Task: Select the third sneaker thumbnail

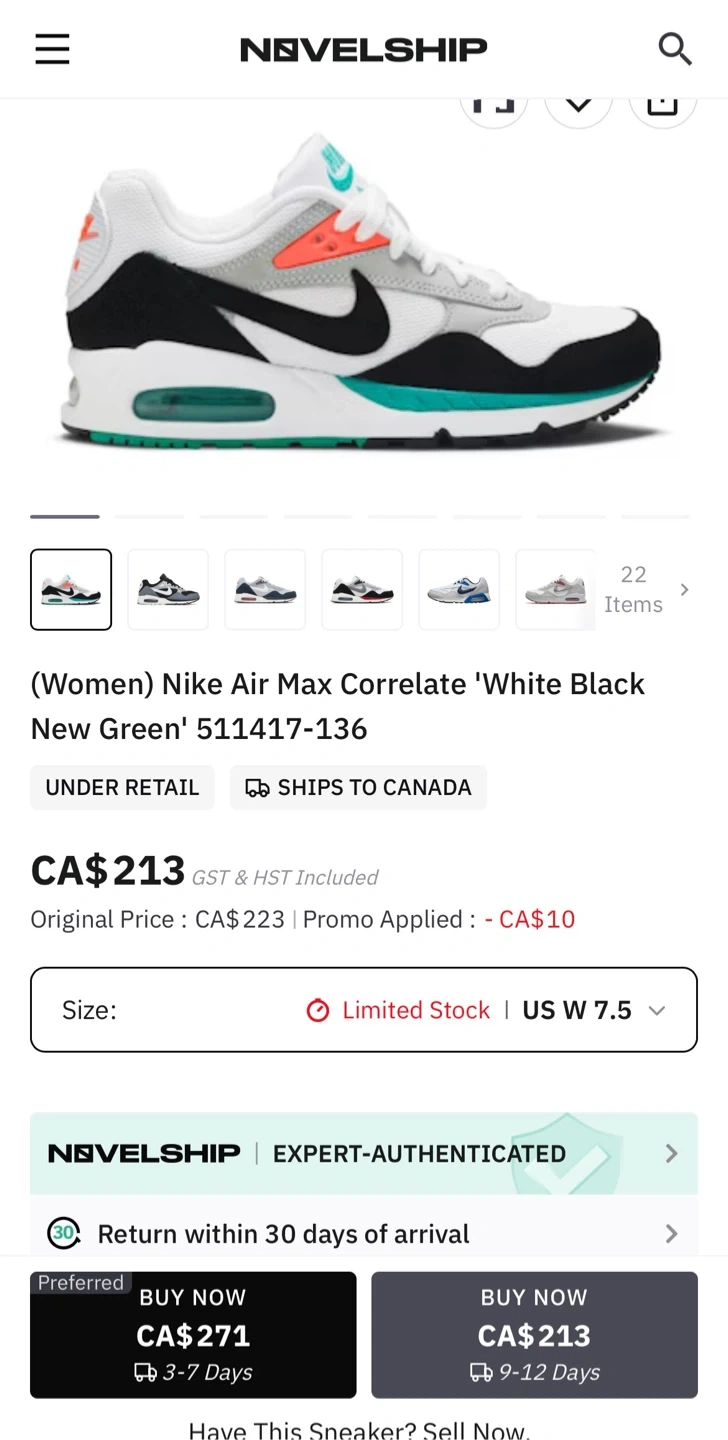Action: (265, 589)
